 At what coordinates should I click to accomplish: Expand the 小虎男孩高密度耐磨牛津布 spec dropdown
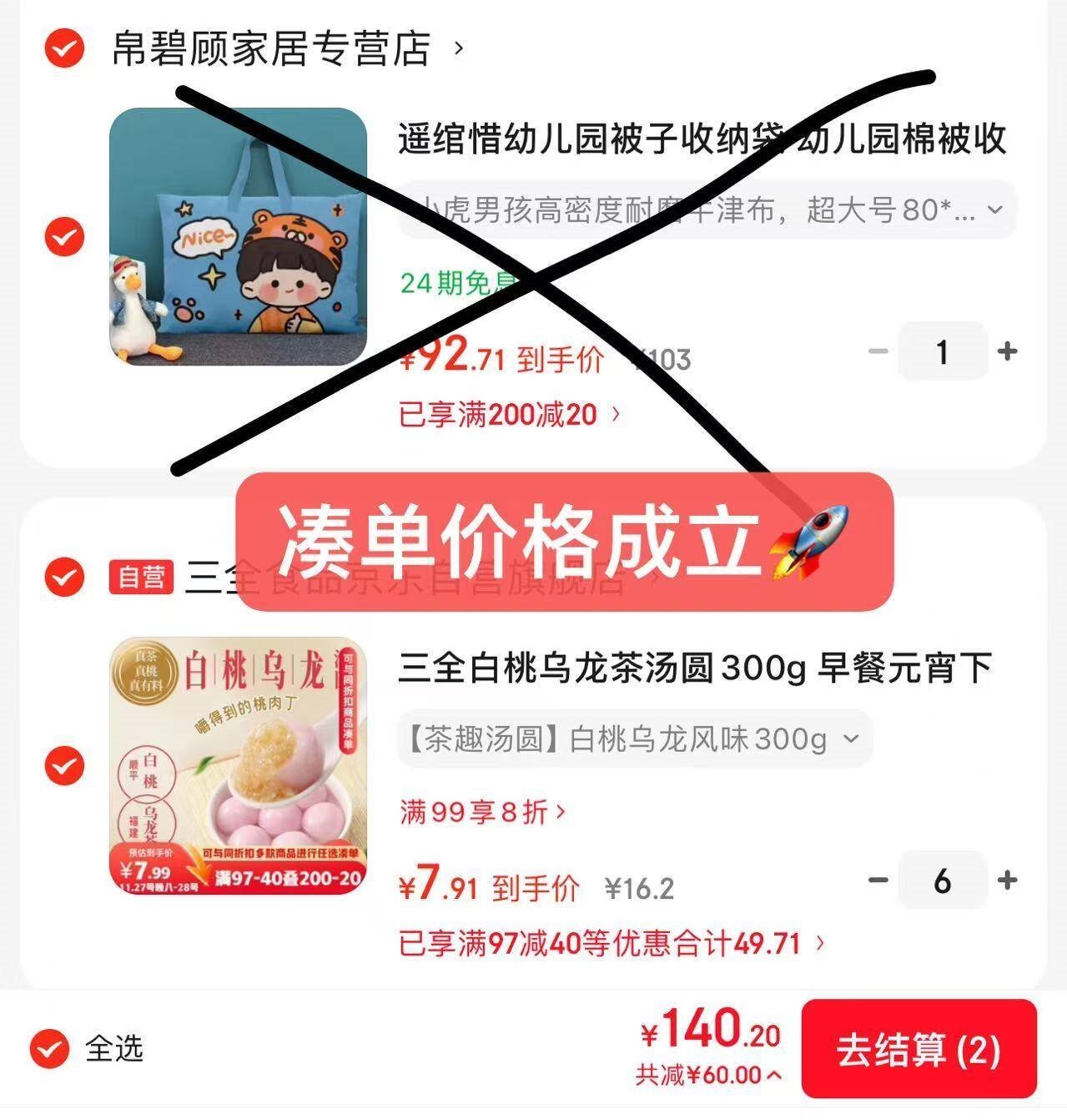[x=707, y=210]
